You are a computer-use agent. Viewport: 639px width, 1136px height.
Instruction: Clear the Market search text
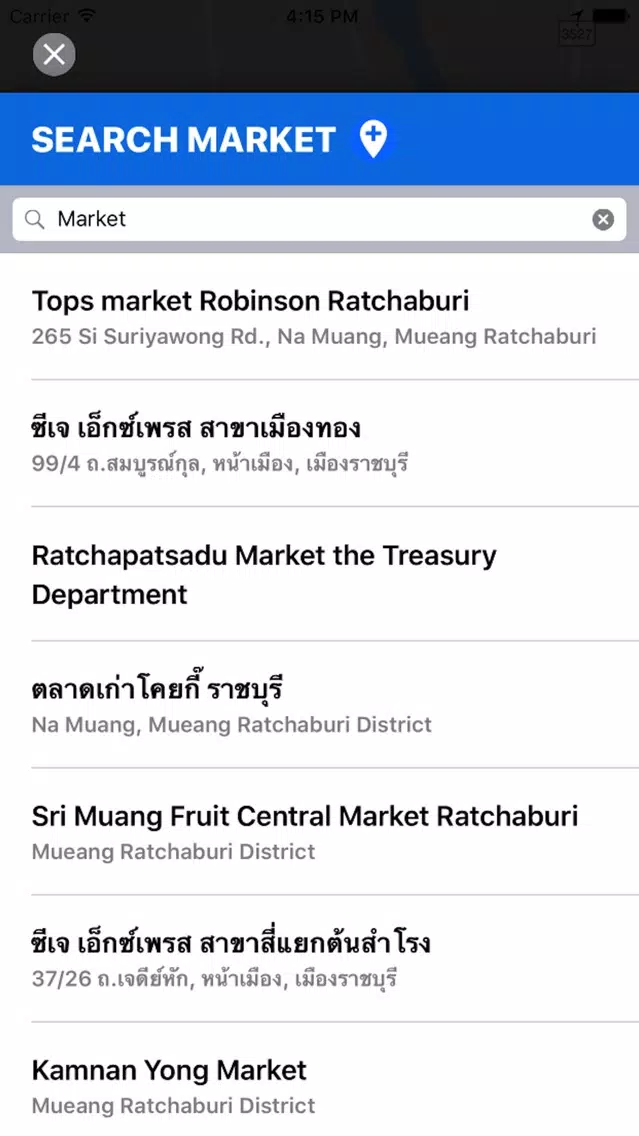[603, 219]
